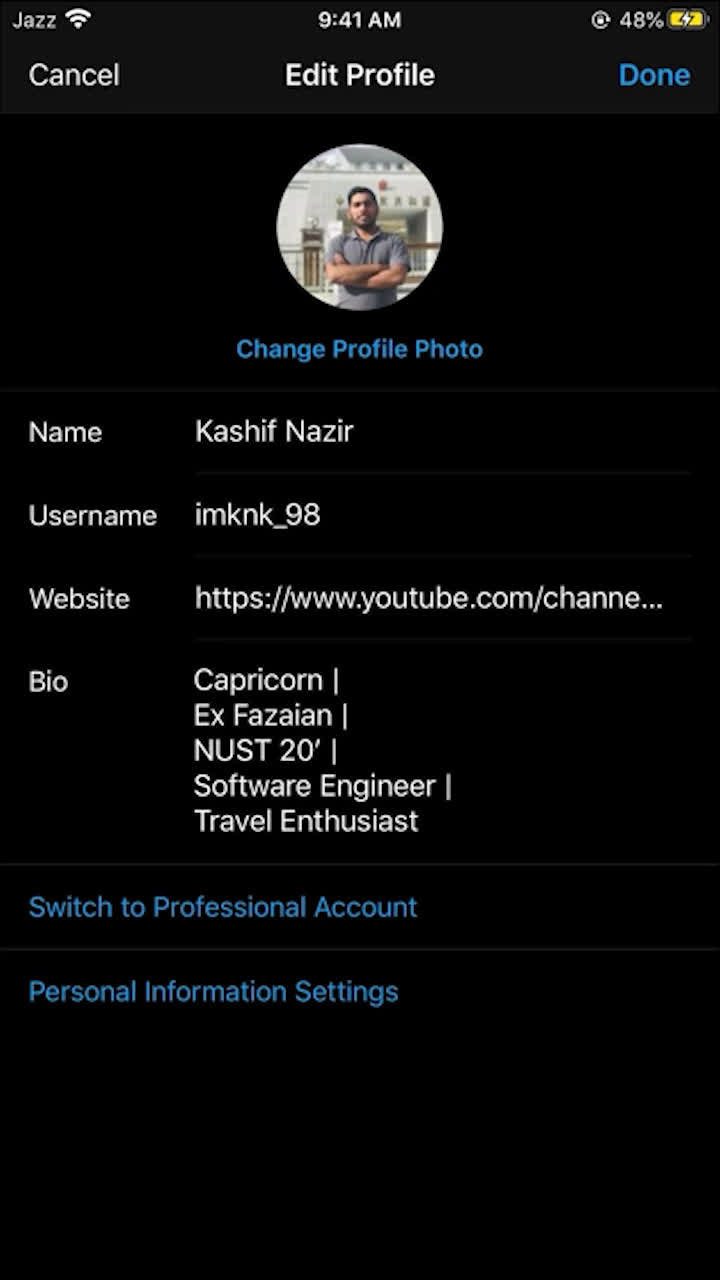The image size is (720, 1280).
Task: Switch to Professional Account
Action: click(223, 907)
